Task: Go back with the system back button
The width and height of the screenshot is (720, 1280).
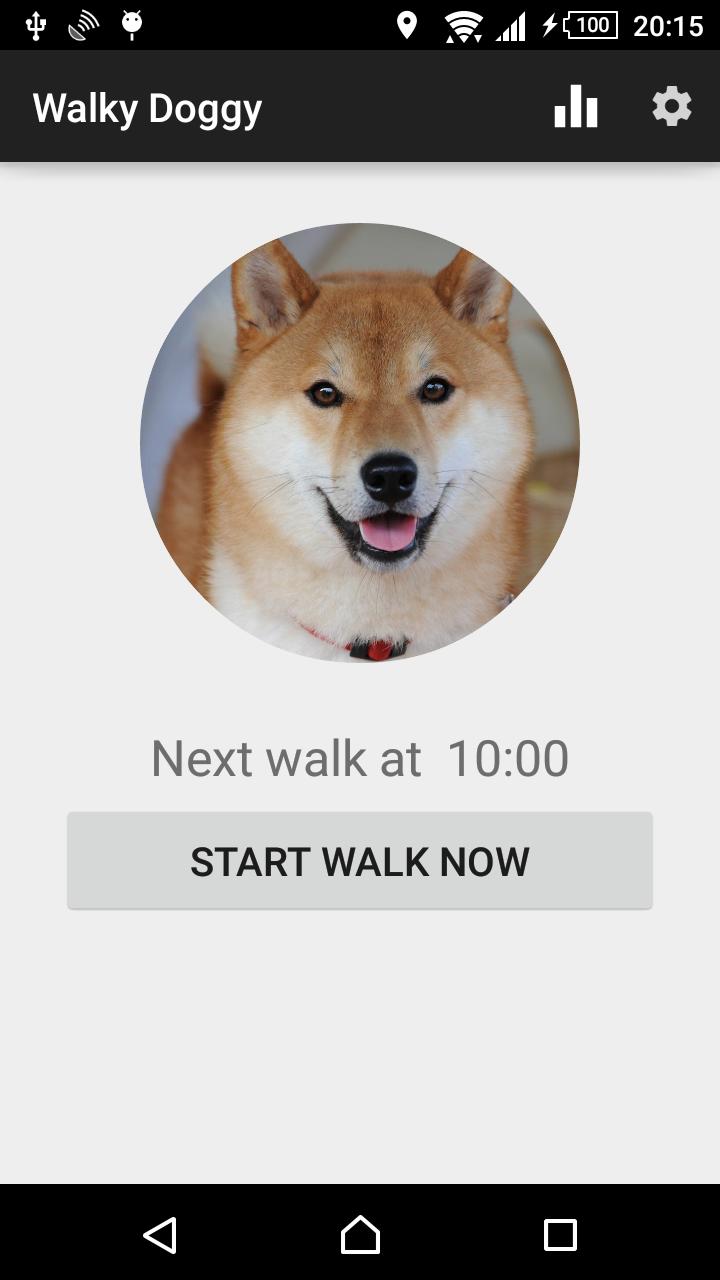Action: point(160,1235)
